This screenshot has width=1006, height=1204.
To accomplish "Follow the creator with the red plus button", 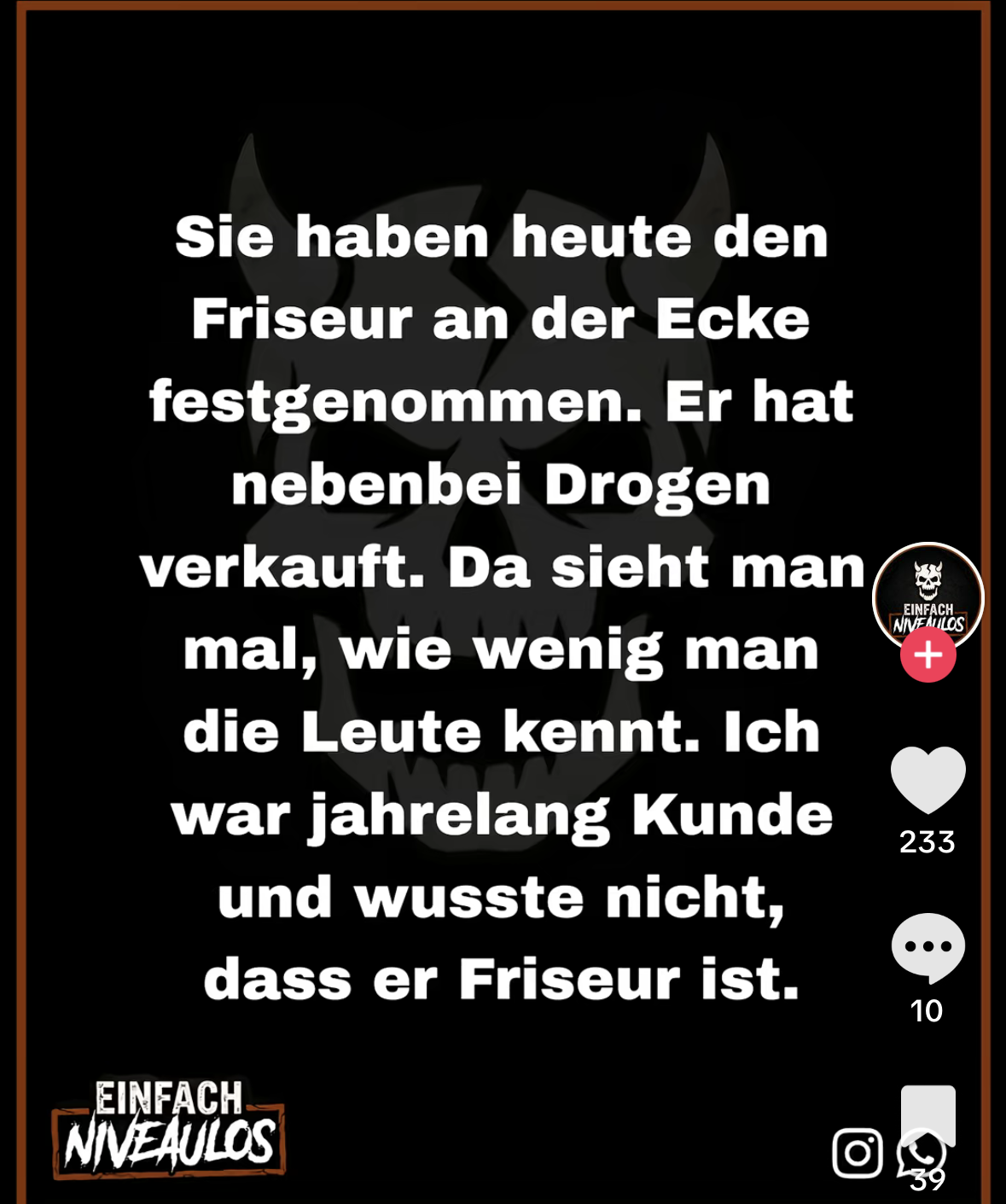I will pos(927,655).
